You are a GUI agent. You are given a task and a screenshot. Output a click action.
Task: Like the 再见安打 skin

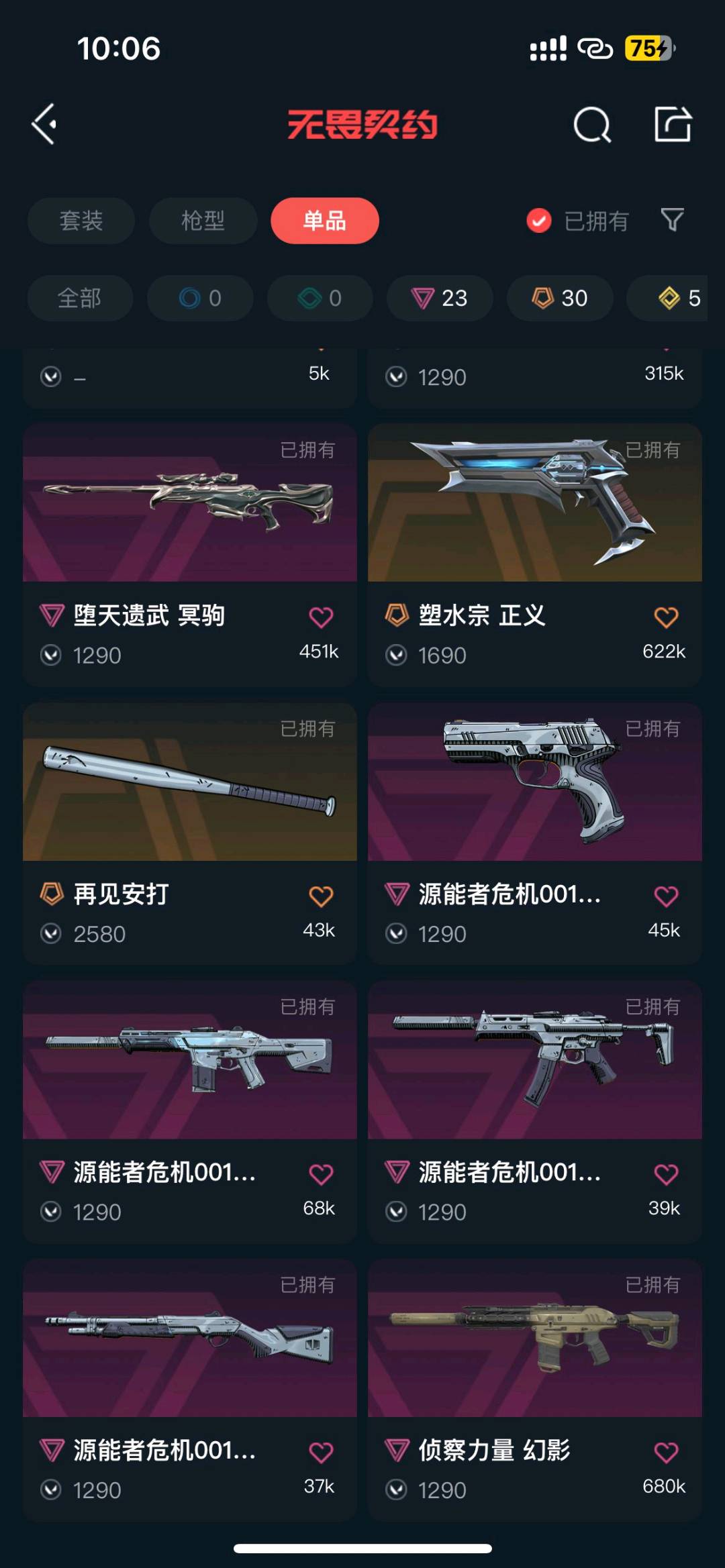coord(321,896)
